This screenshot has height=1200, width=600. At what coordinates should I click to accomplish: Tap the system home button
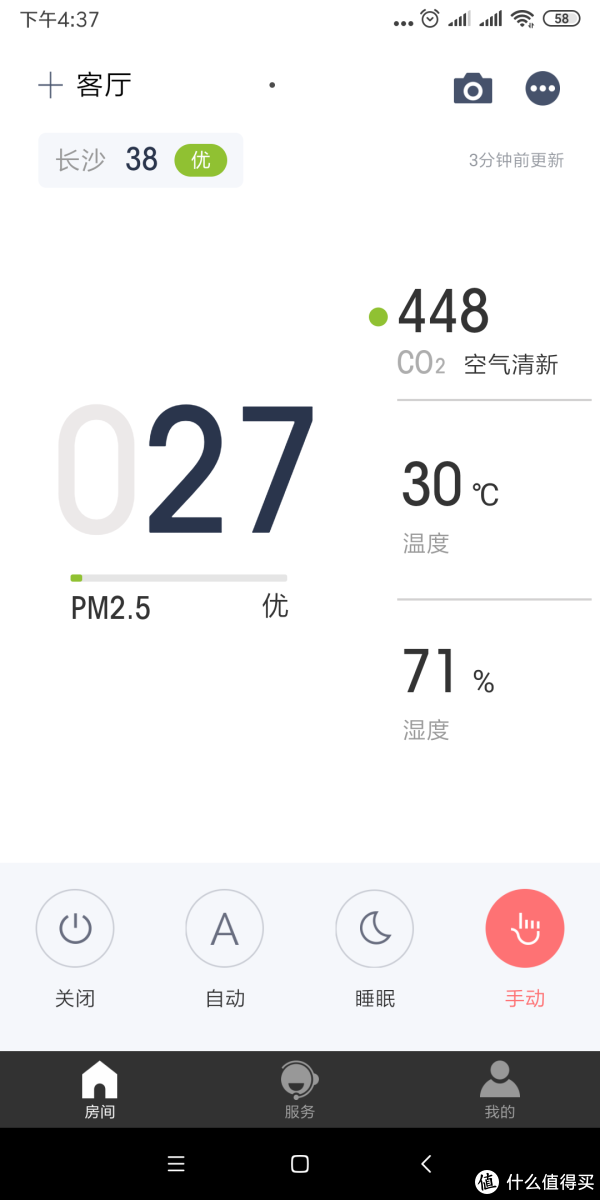click(x=300, y=1163)
